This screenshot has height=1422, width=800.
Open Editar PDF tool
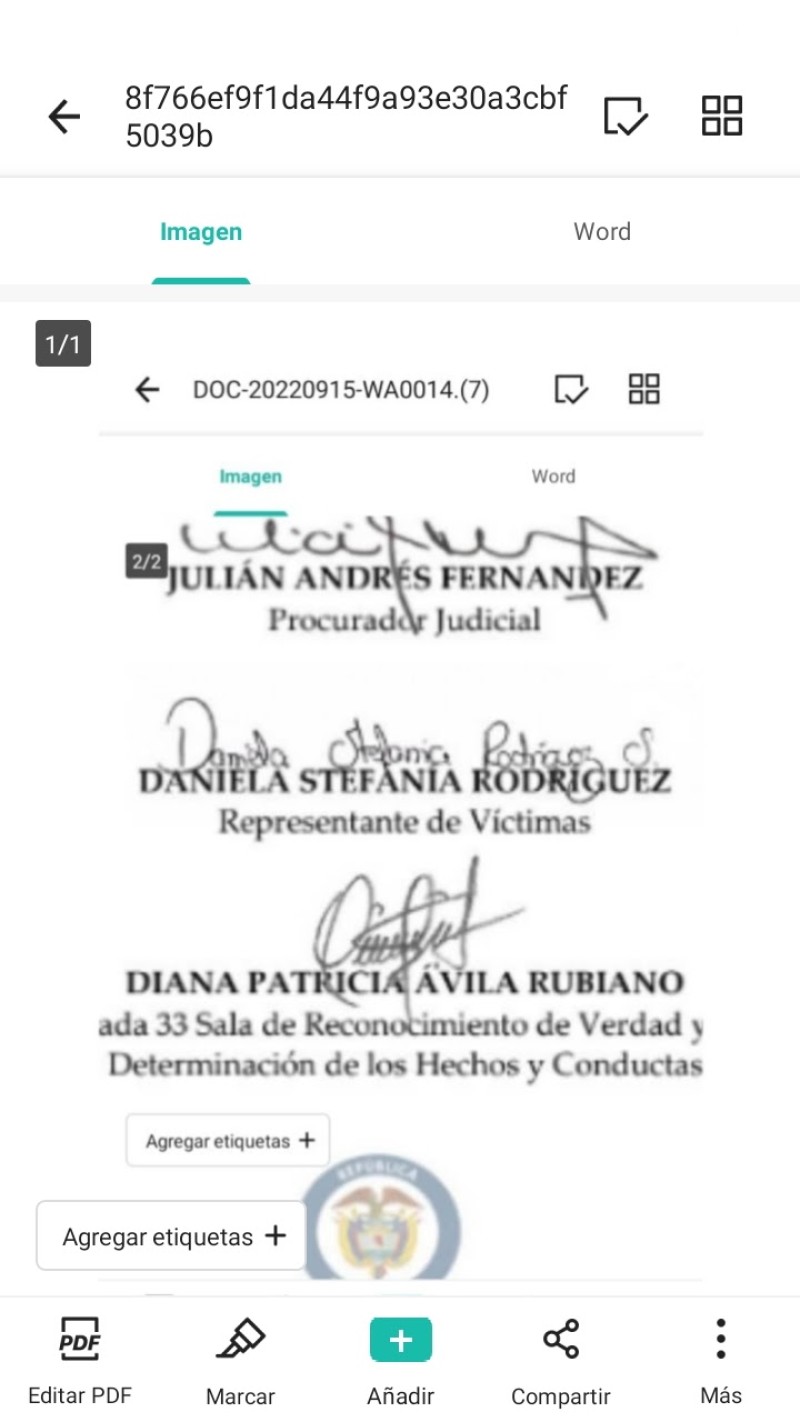pyautogui.click(x=80, y=1360)
